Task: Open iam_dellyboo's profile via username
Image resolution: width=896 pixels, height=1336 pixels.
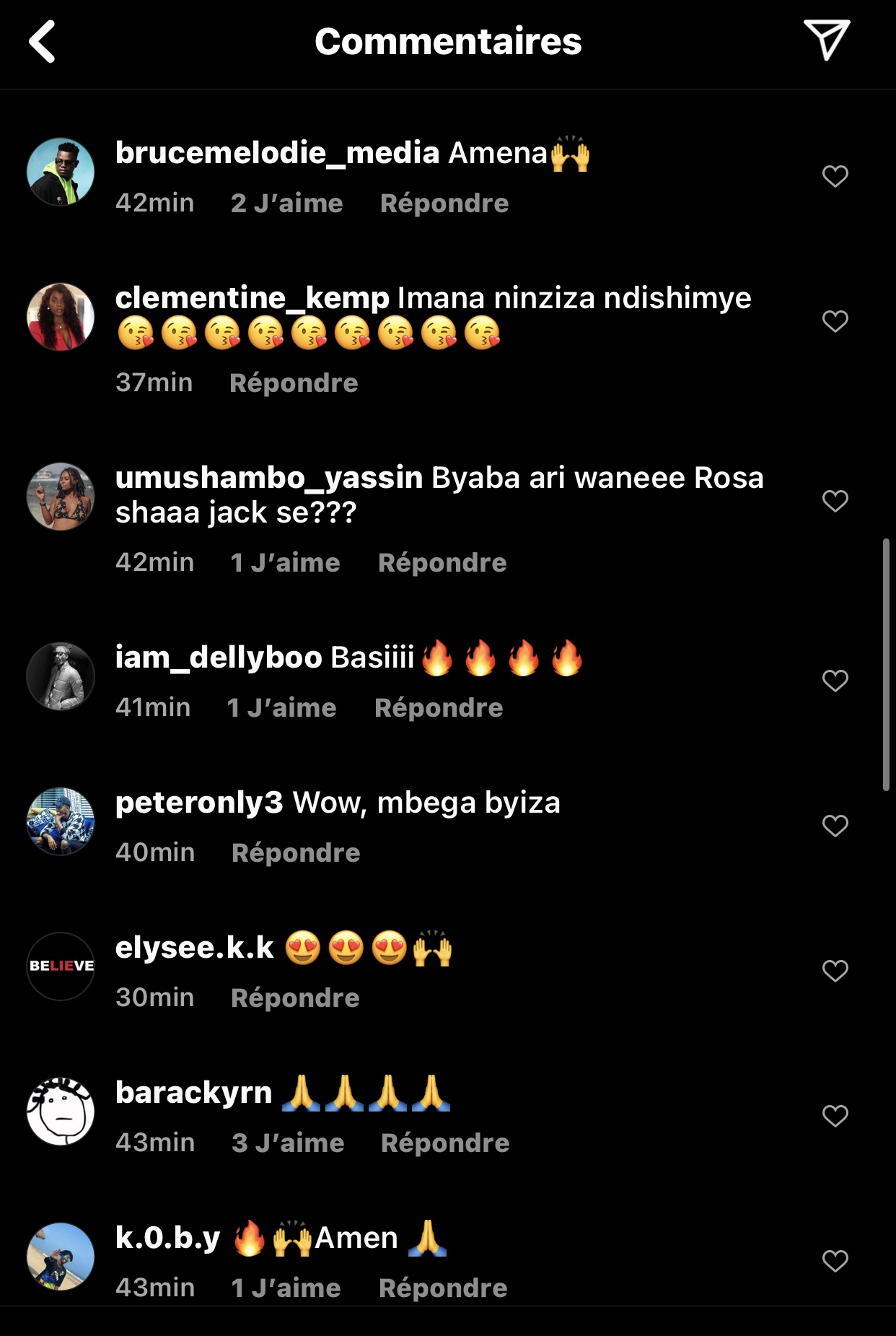Action: (219, 658)
